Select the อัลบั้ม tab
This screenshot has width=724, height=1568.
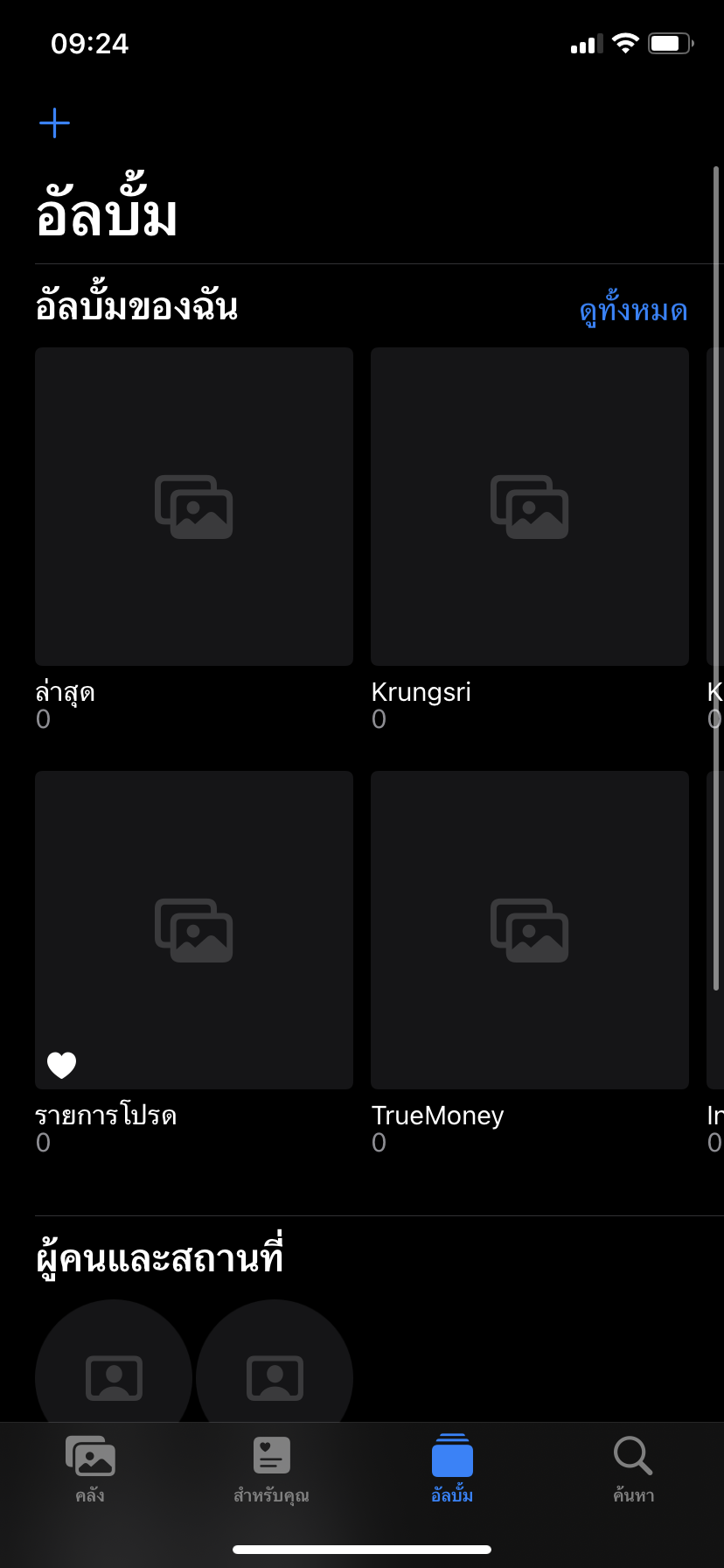(x=452, y=1470)
